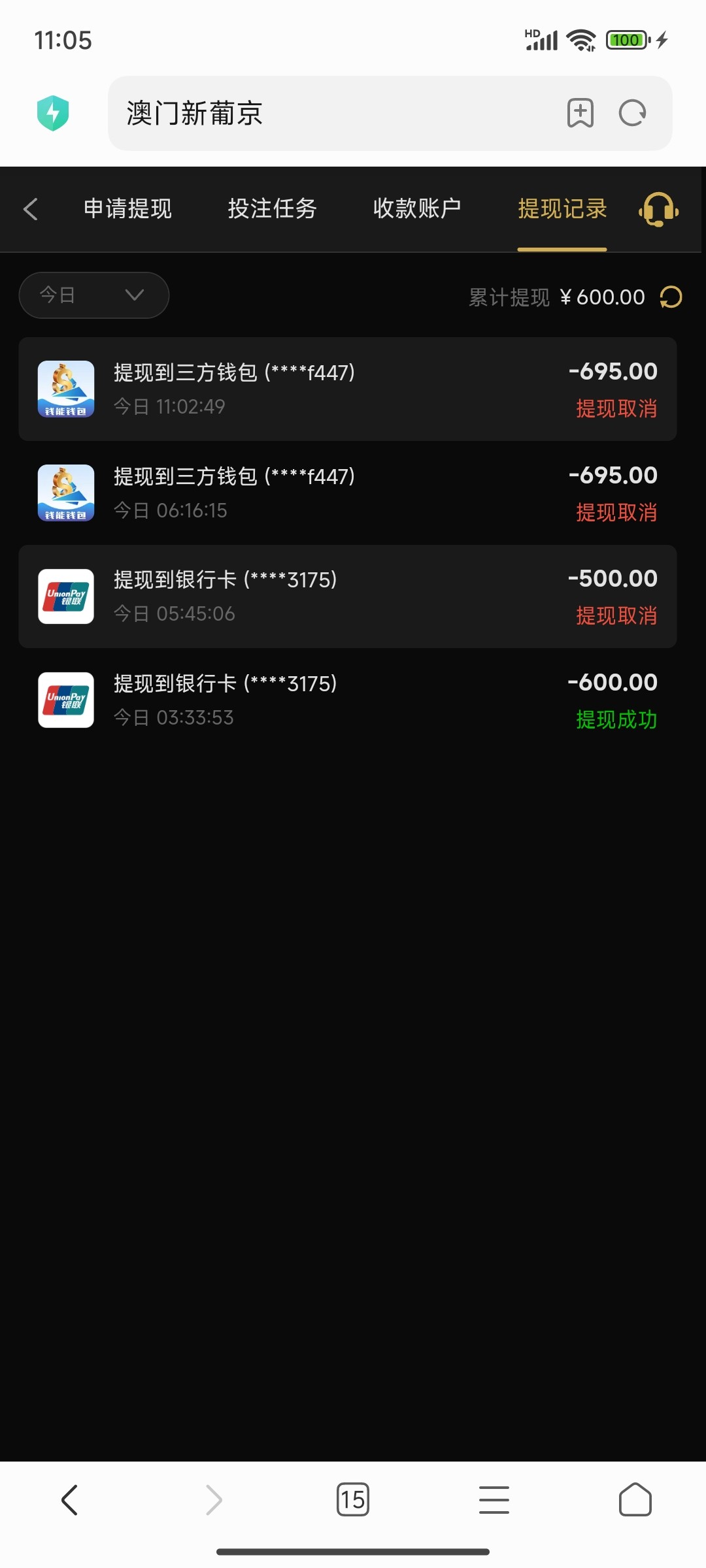This screenshot has width=706, height=1568.
Task: View the successful 600.00 withdrawal record
Action: (x=347, y=700)
